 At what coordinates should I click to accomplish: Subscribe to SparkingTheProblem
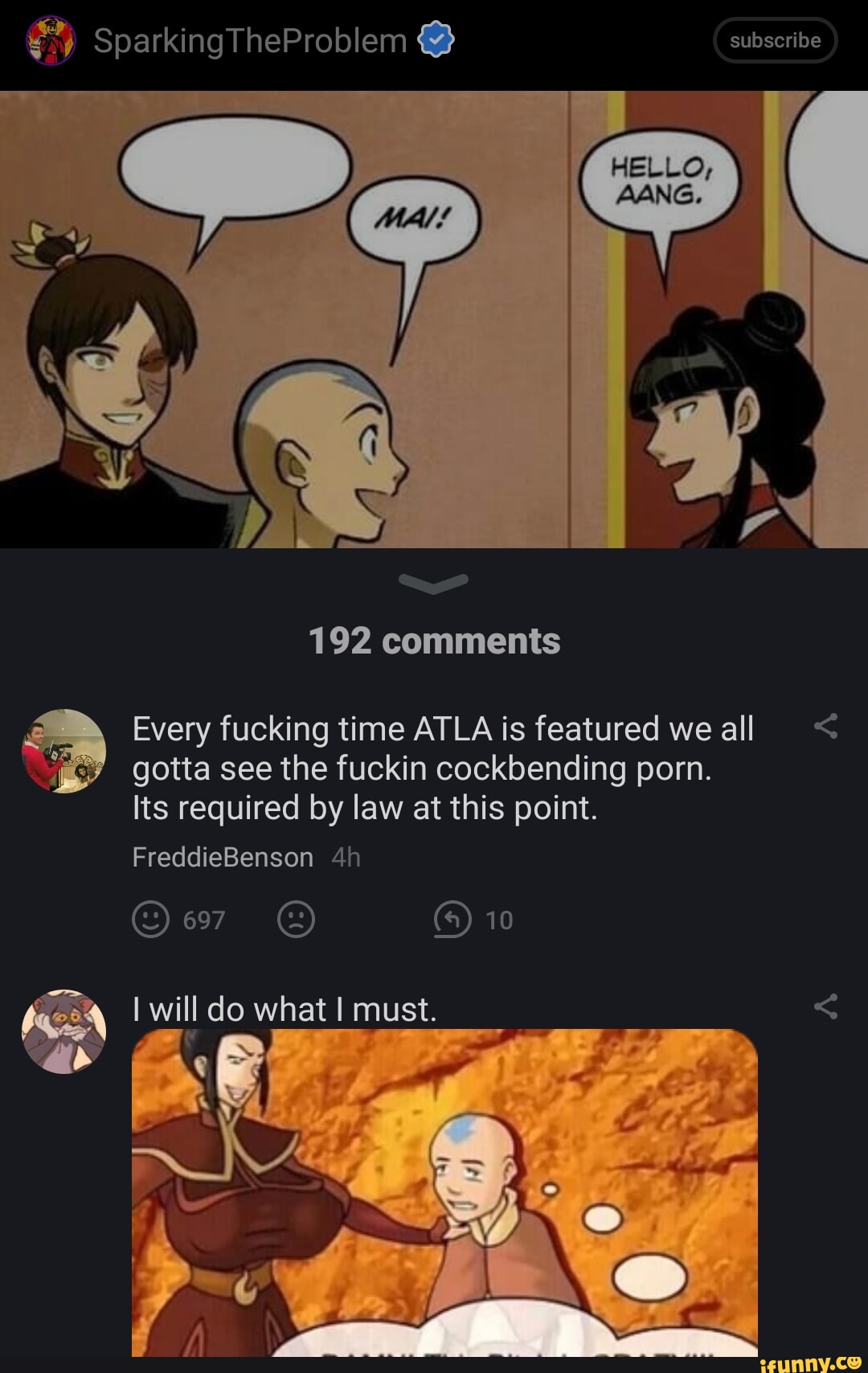point(775,40)
